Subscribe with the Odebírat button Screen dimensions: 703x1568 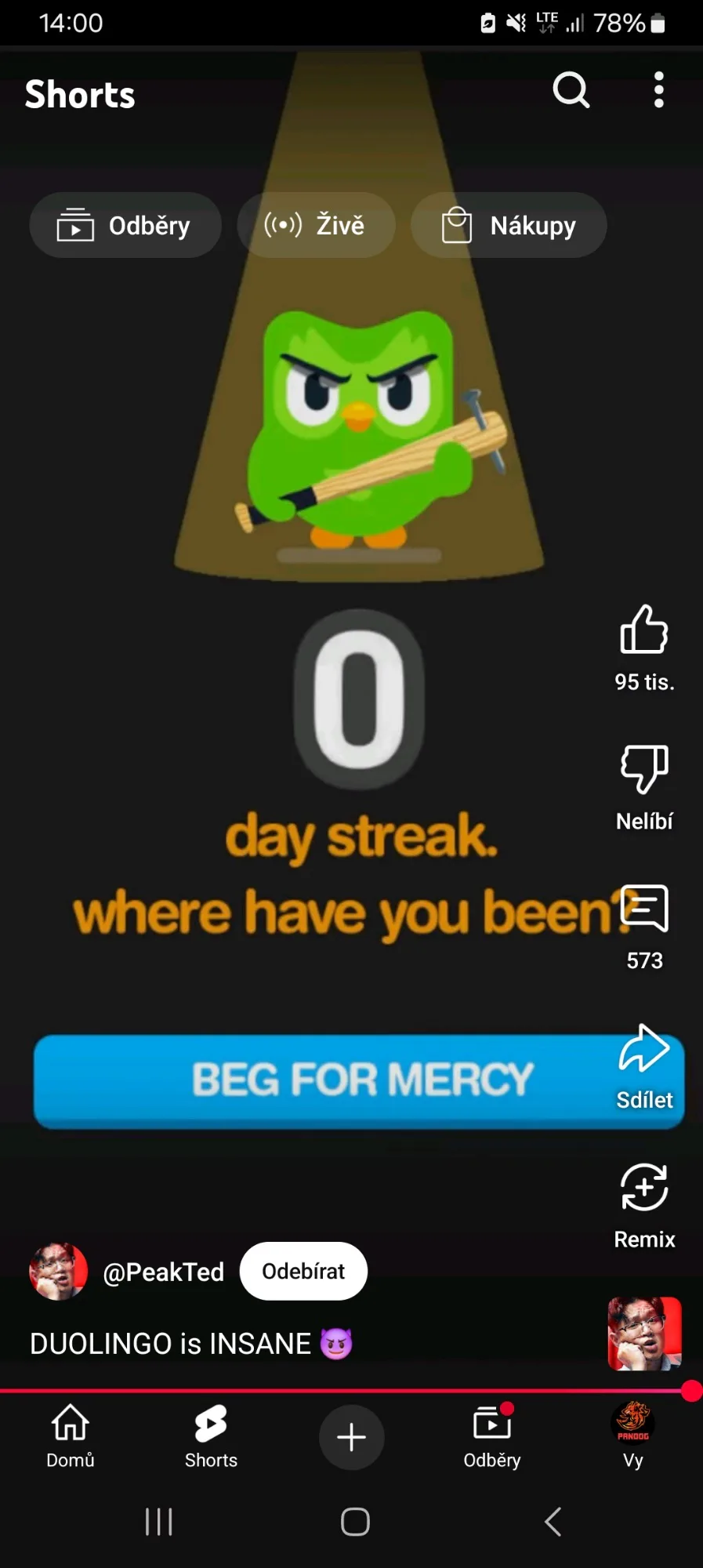click(303, 1272)
